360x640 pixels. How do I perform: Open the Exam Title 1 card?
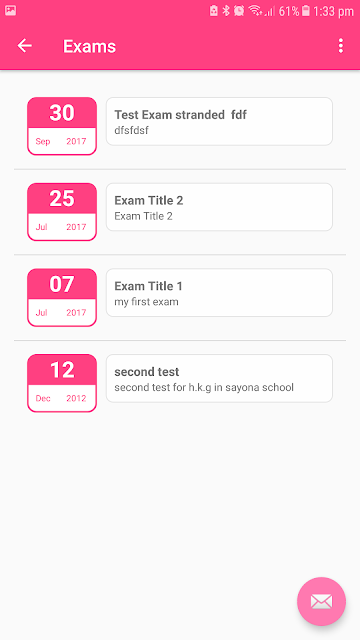coord(220,293)
